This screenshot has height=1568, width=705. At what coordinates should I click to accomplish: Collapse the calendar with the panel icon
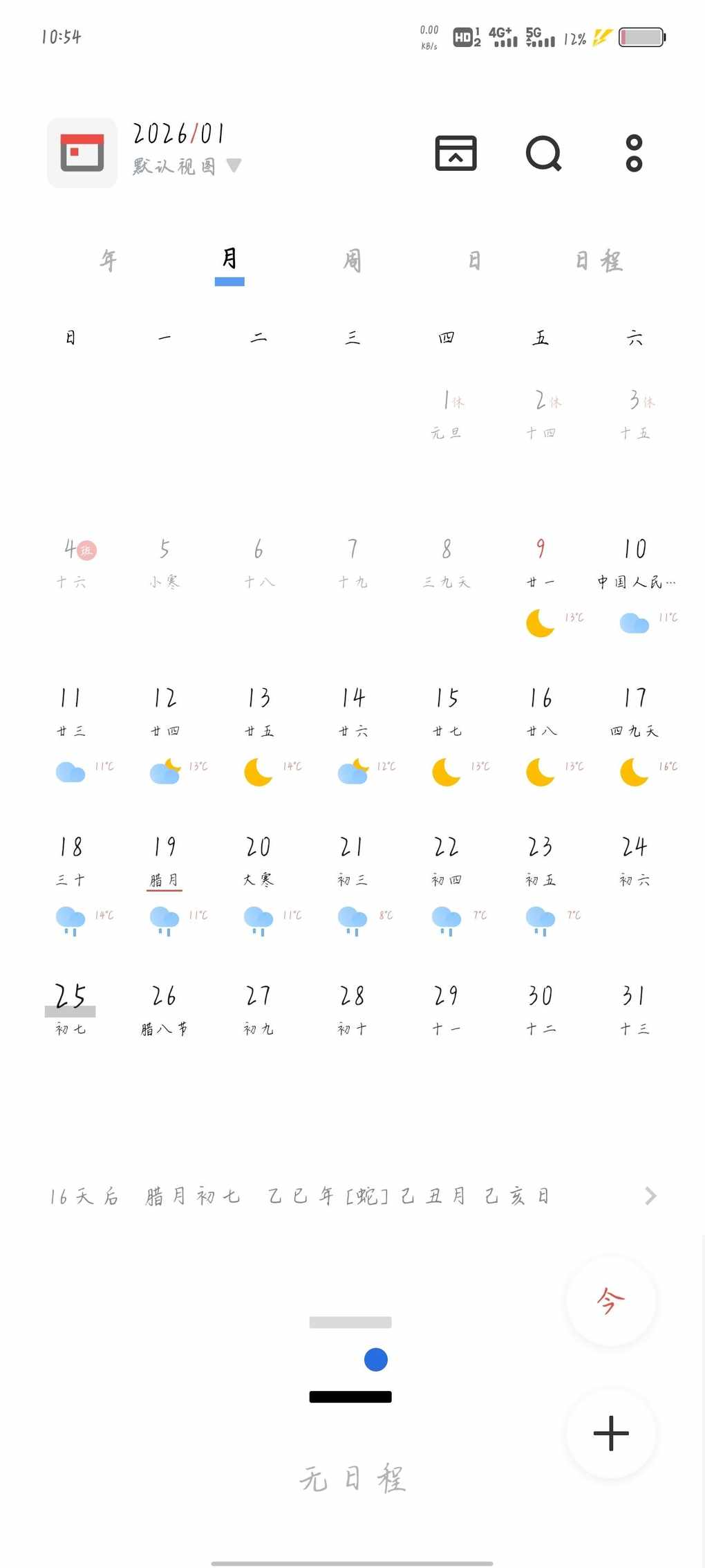coord(455,153)
